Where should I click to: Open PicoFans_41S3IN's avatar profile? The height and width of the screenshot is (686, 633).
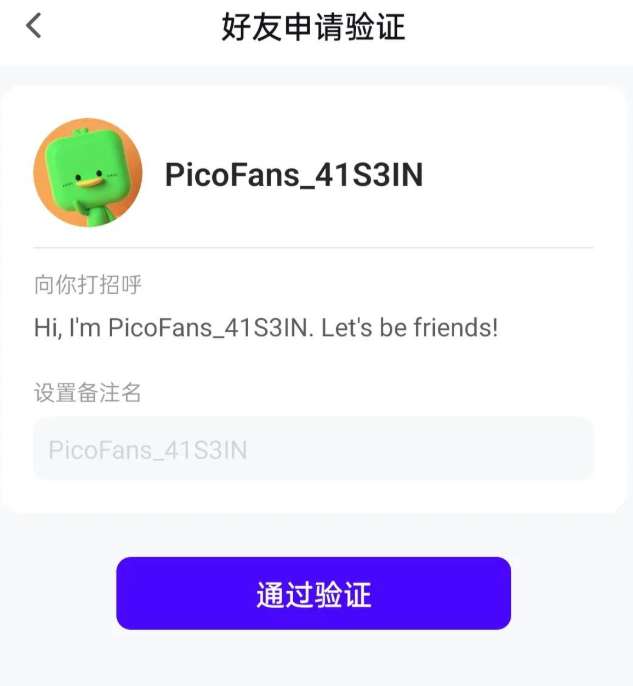coord(88,173)
